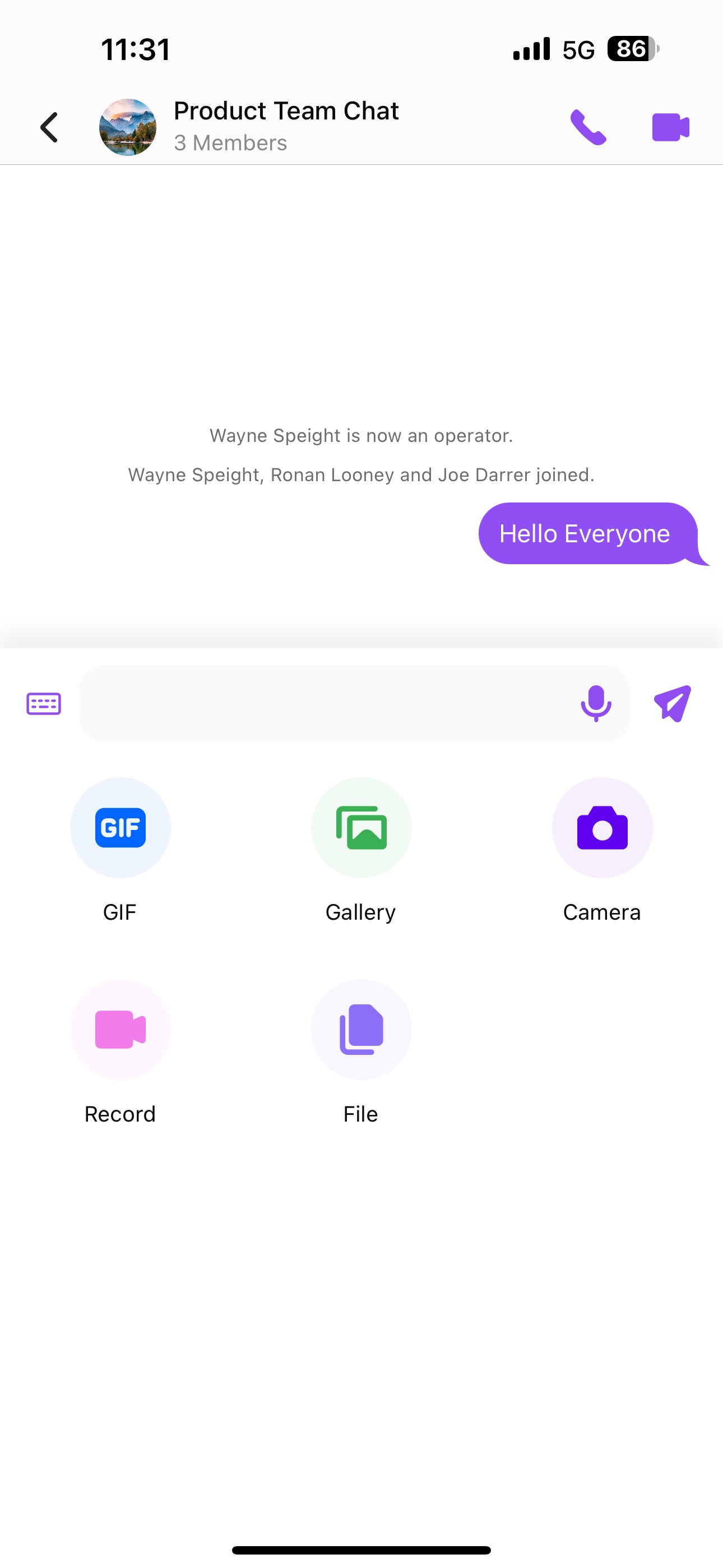The height and width of the screenshot is (1568, 723).
Task: Choose the GIF attachment option
Action: (121, 828)
